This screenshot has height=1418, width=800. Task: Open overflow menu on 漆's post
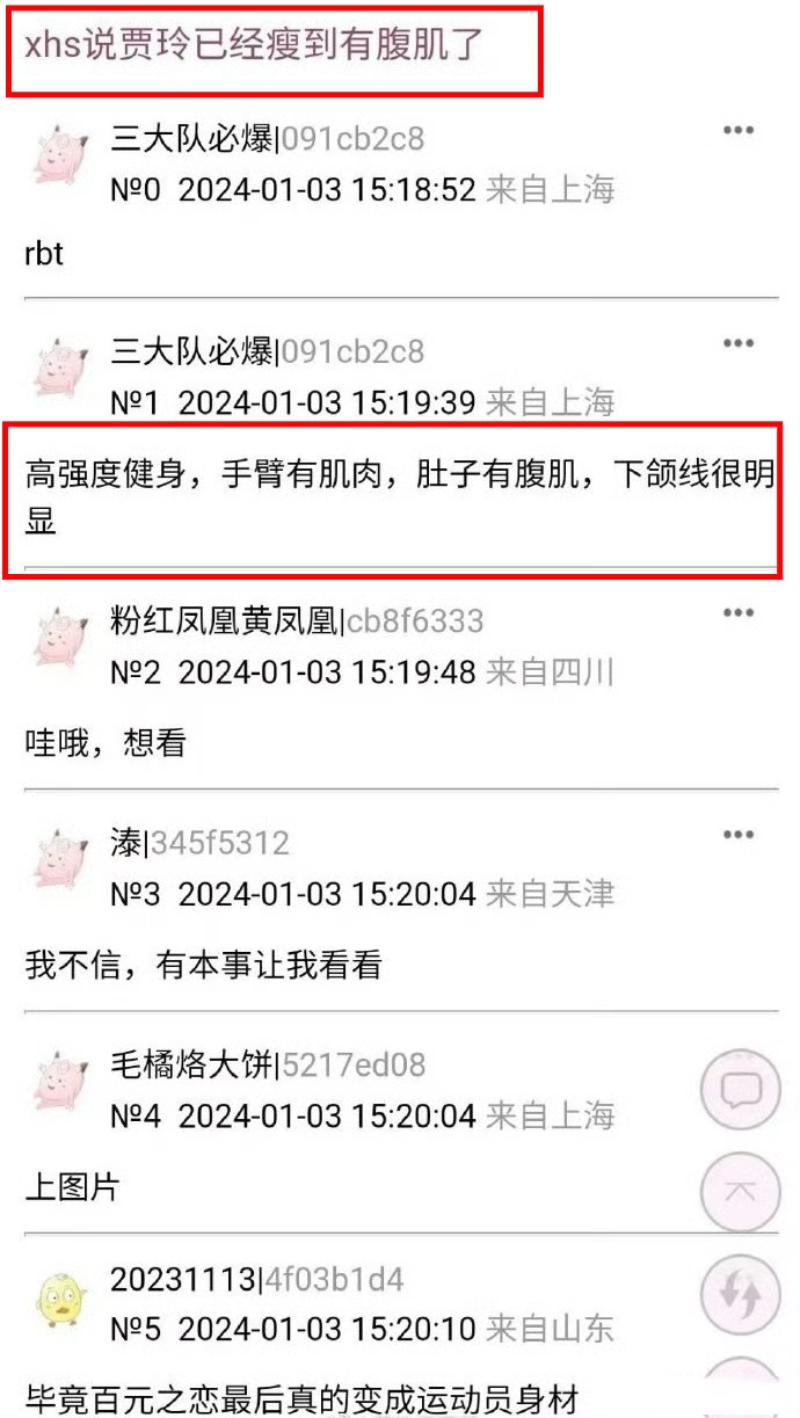tap(738, 835)
